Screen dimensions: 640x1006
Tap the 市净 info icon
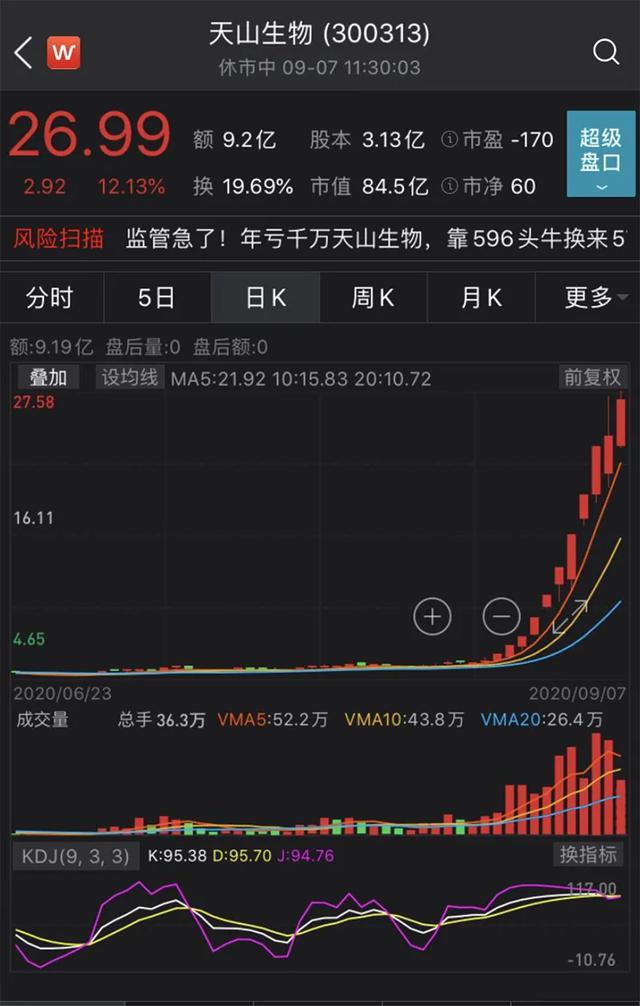pyautogui.click(x=449, y=186)
